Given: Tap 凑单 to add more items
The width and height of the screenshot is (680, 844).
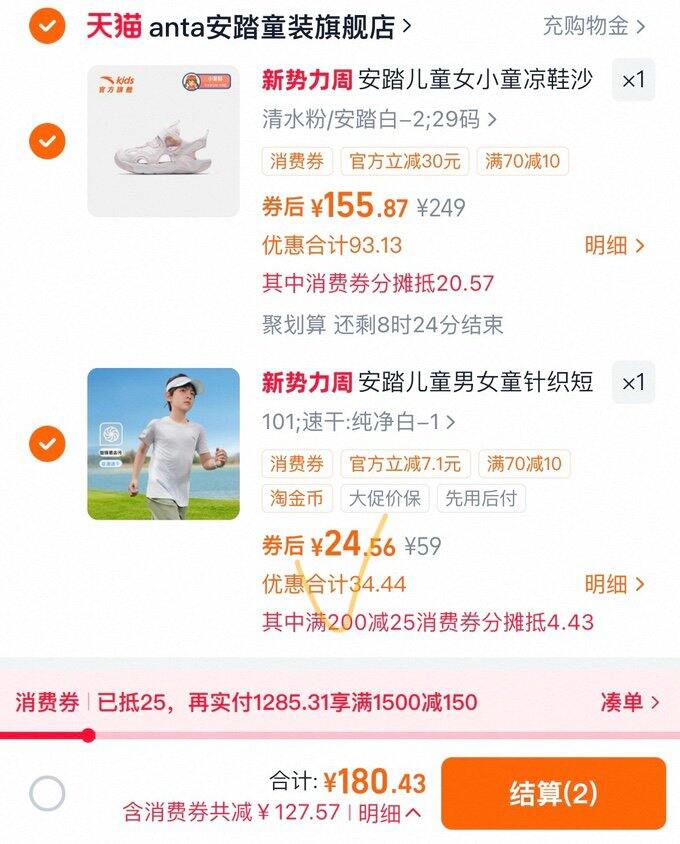Looking at the screenshot, I should [629, 702].
